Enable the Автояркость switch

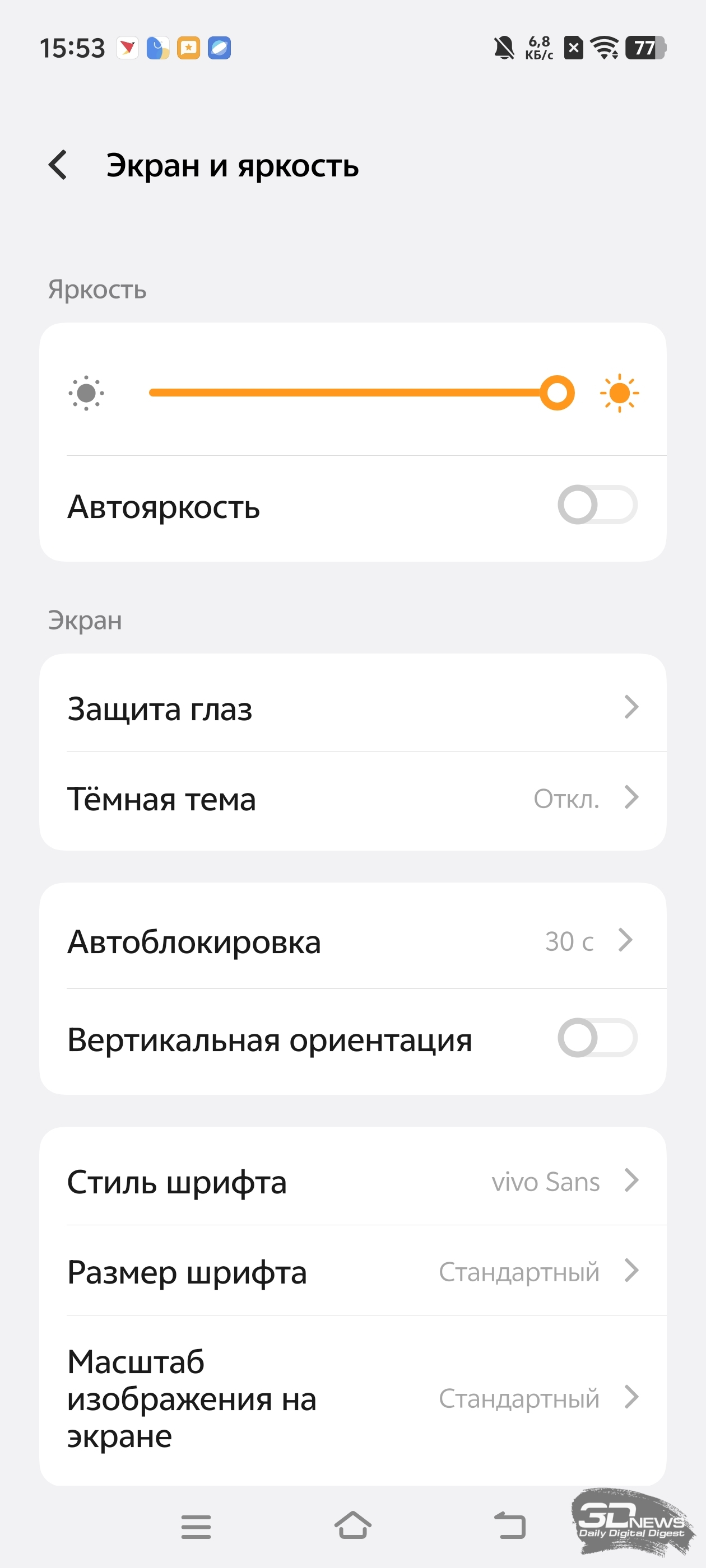pos(597,505)
